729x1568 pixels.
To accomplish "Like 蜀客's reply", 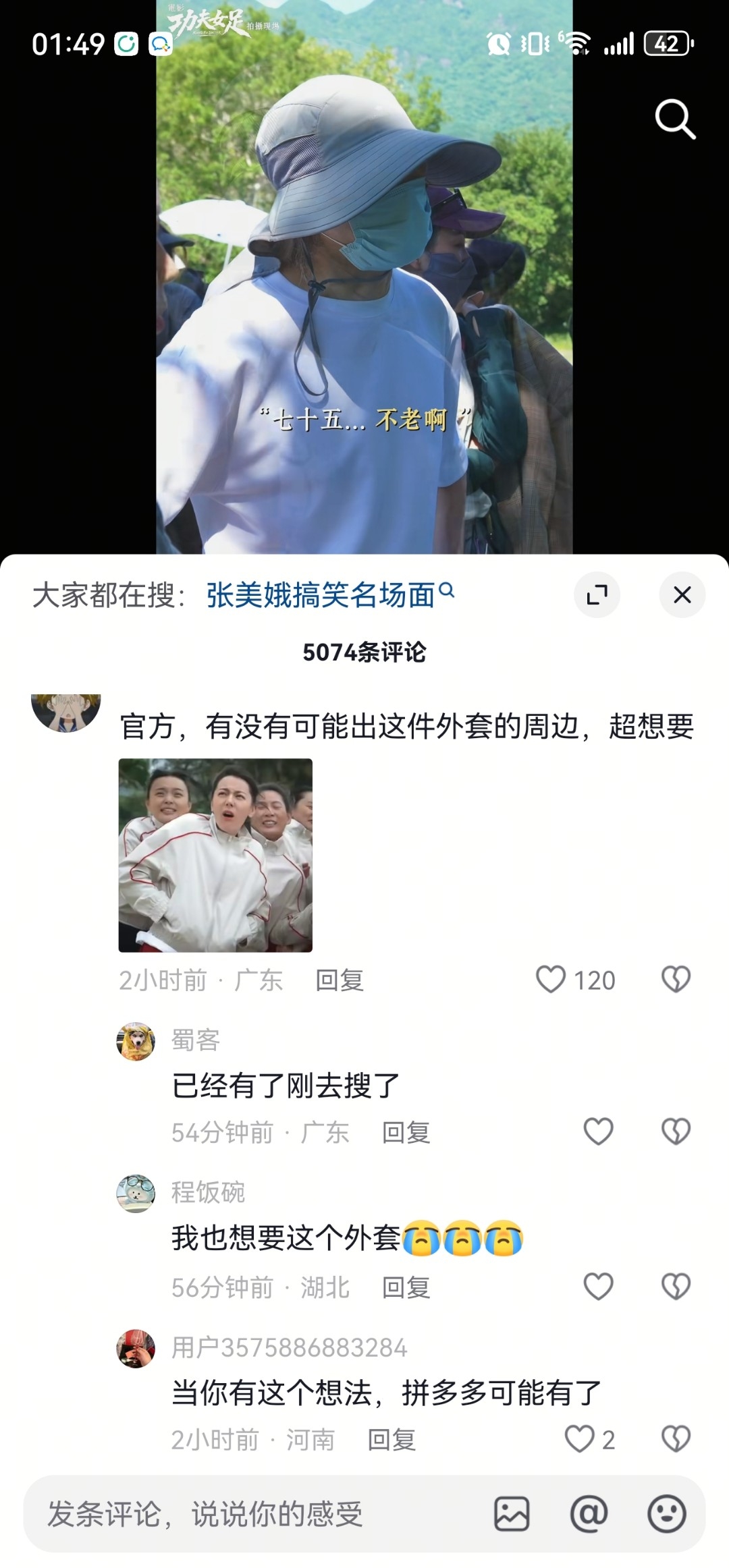I will 598,1131.
